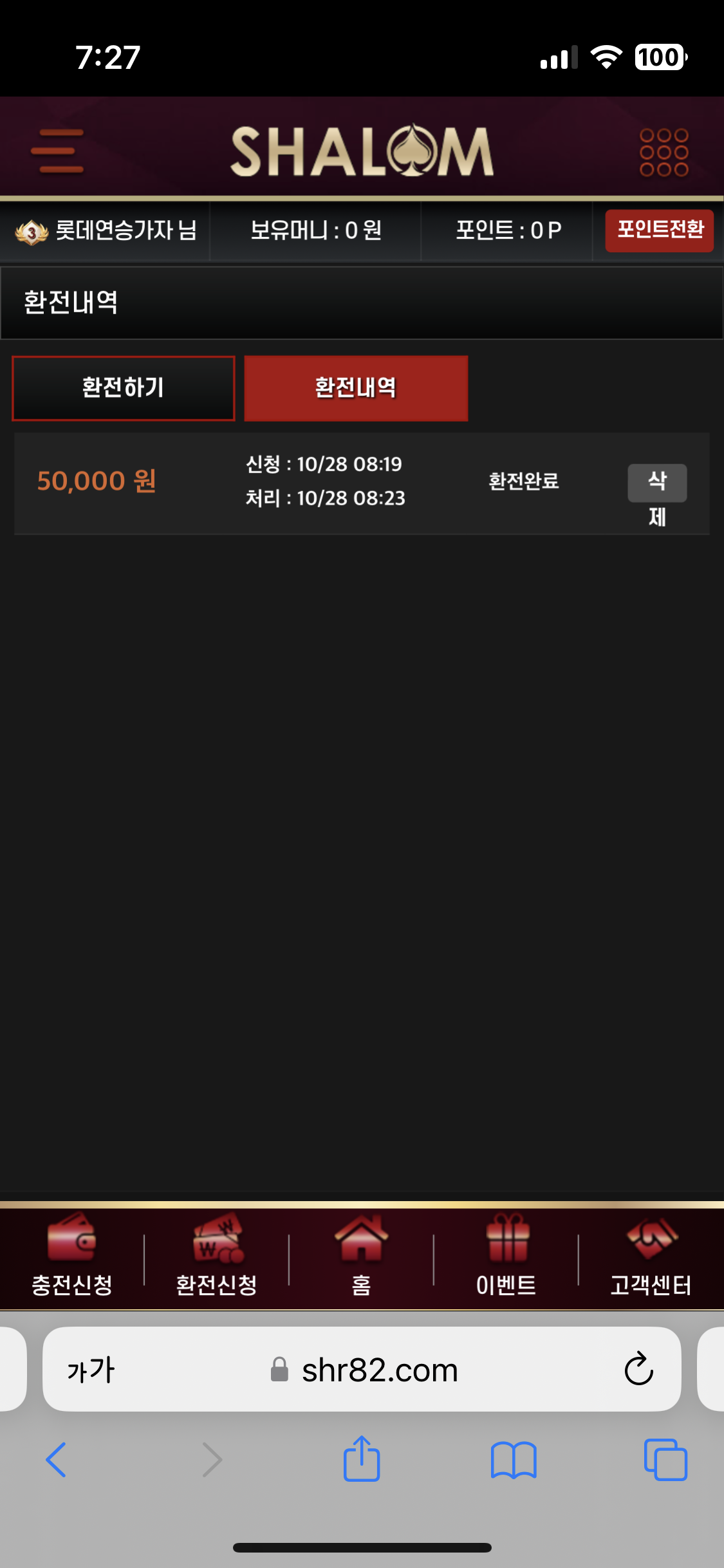724x1568 pixels.
Task: Delete the 50,000 원 withdrawal record
Action: 657,483
